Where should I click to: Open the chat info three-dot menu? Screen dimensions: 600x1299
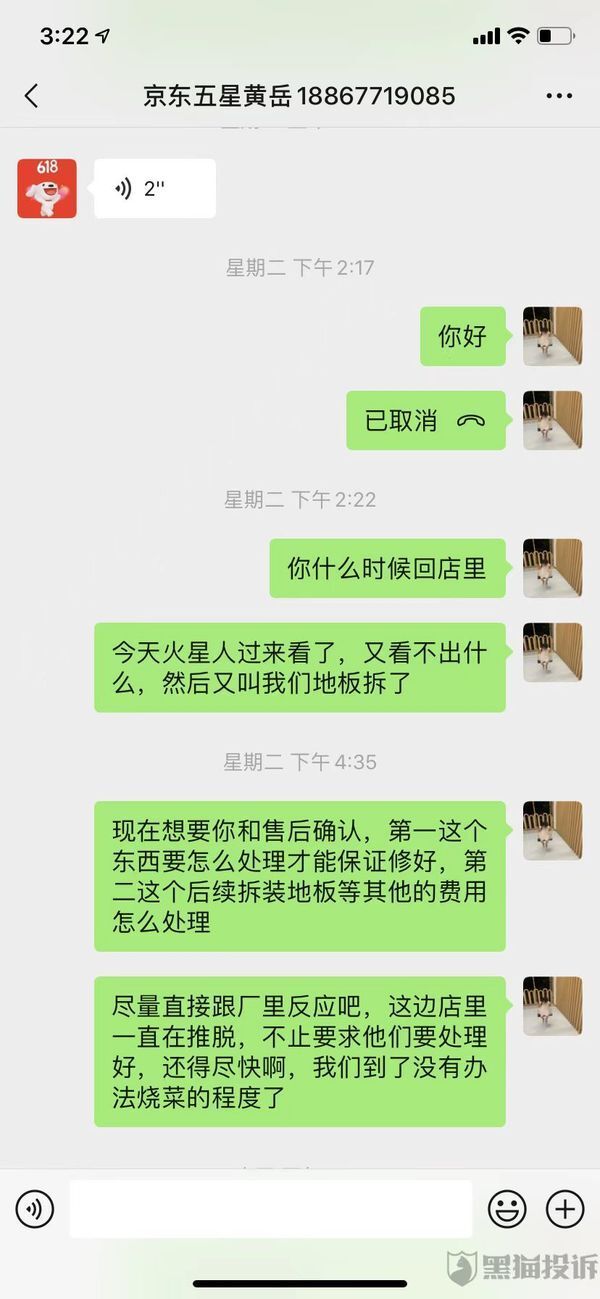click(x=559, y=96)
